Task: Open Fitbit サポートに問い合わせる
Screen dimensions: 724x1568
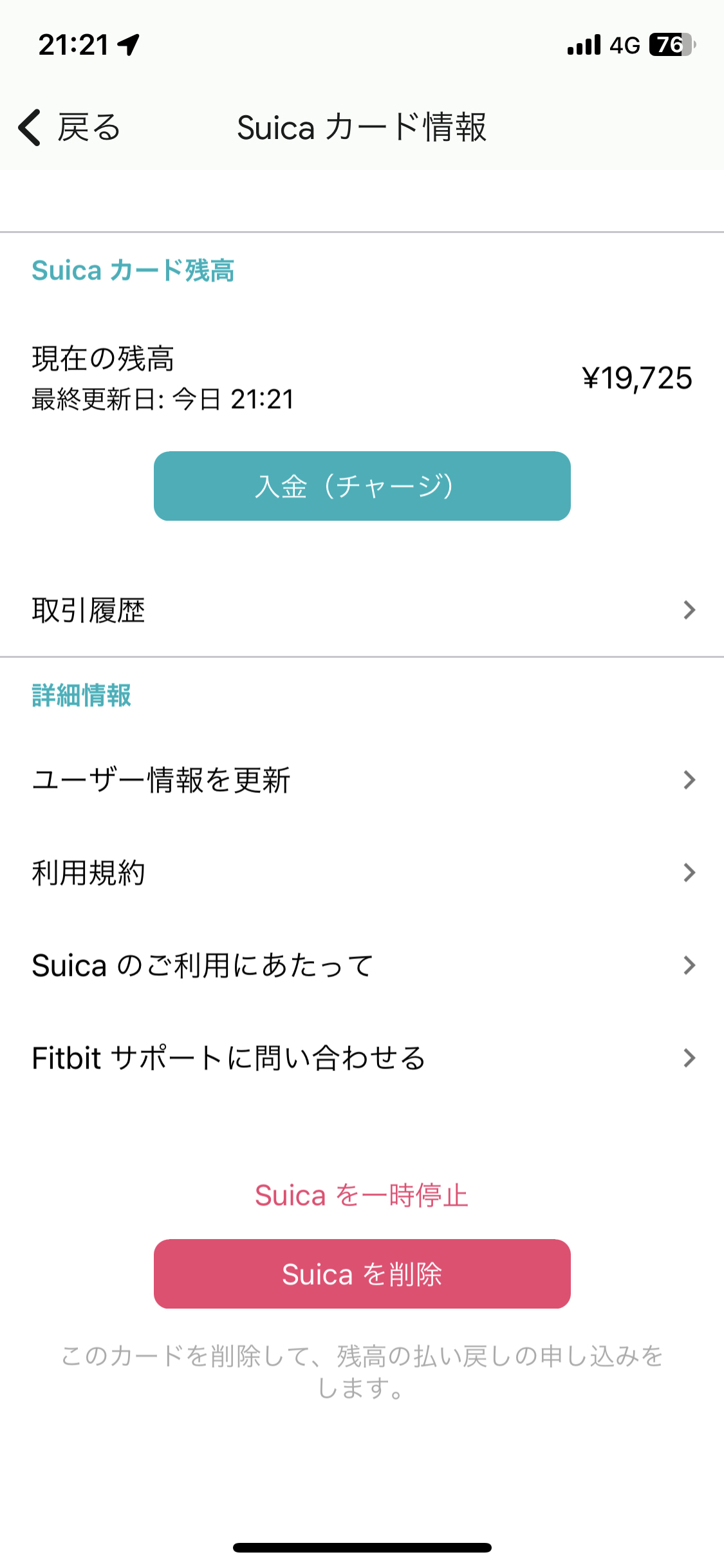Action: (362, 1058)
